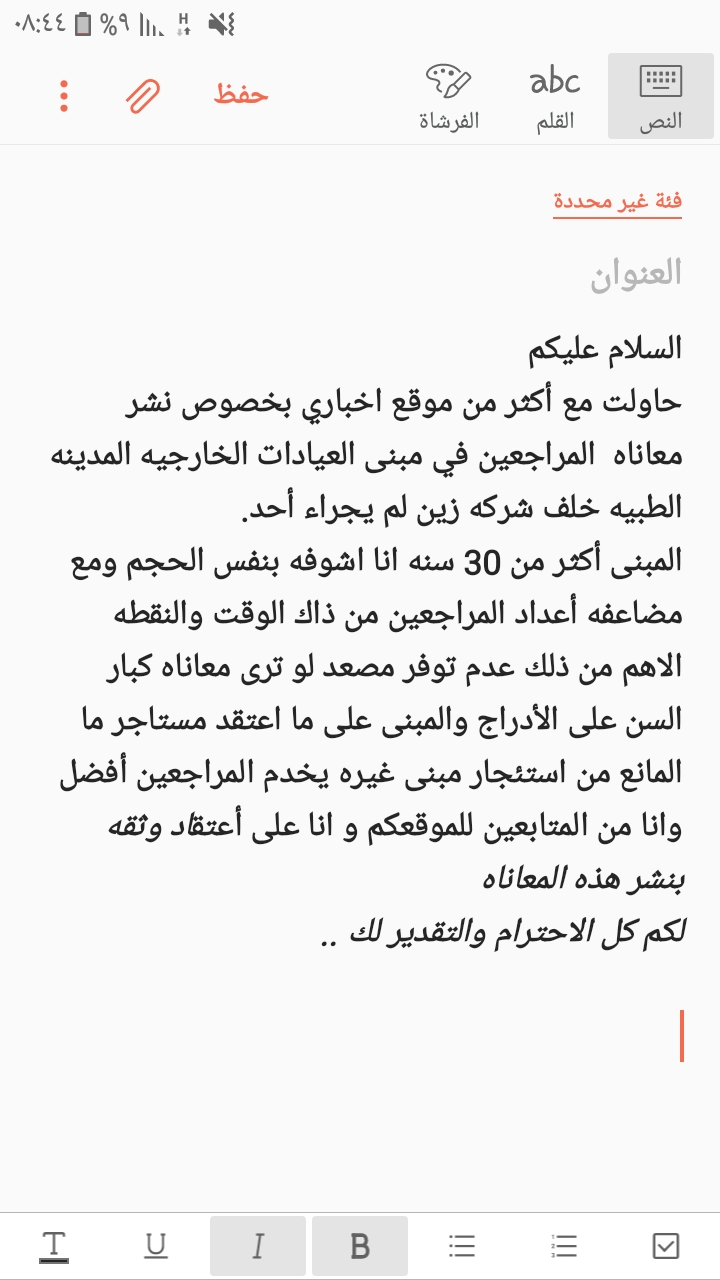Tap the title field العنوان

click(636, 272)
